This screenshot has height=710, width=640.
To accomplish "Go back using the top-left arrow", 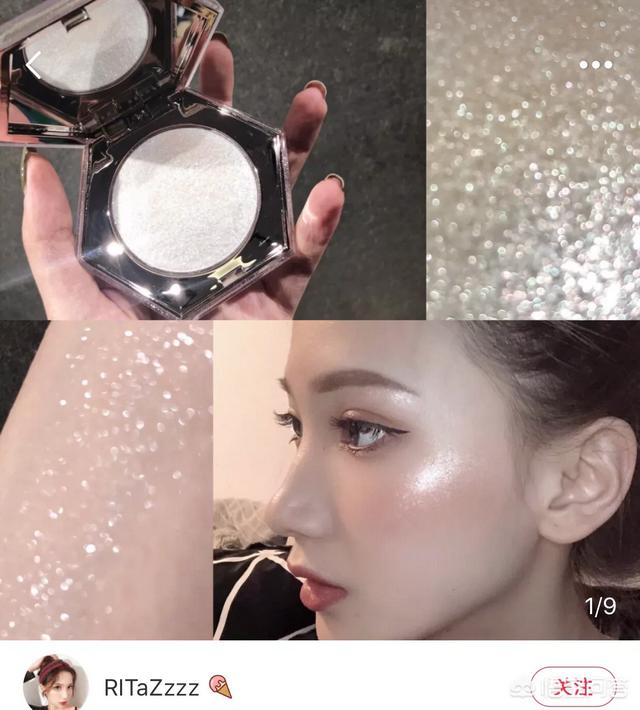I will (35, 66).
